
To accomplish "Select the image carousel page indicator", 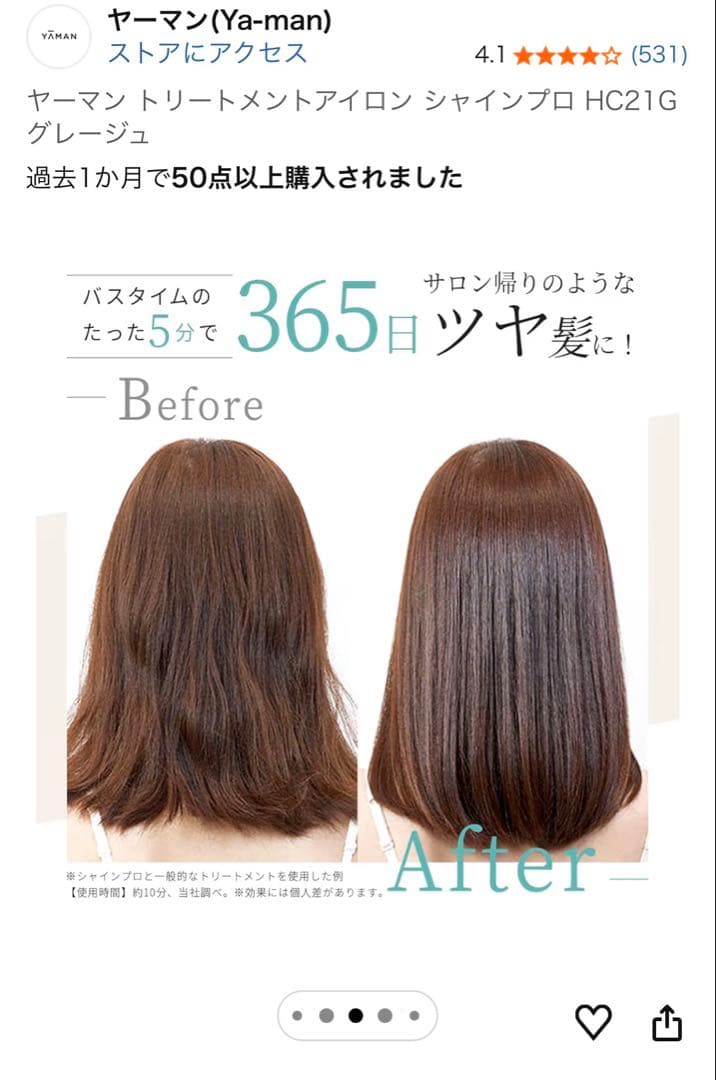I will click(356, 1015).
